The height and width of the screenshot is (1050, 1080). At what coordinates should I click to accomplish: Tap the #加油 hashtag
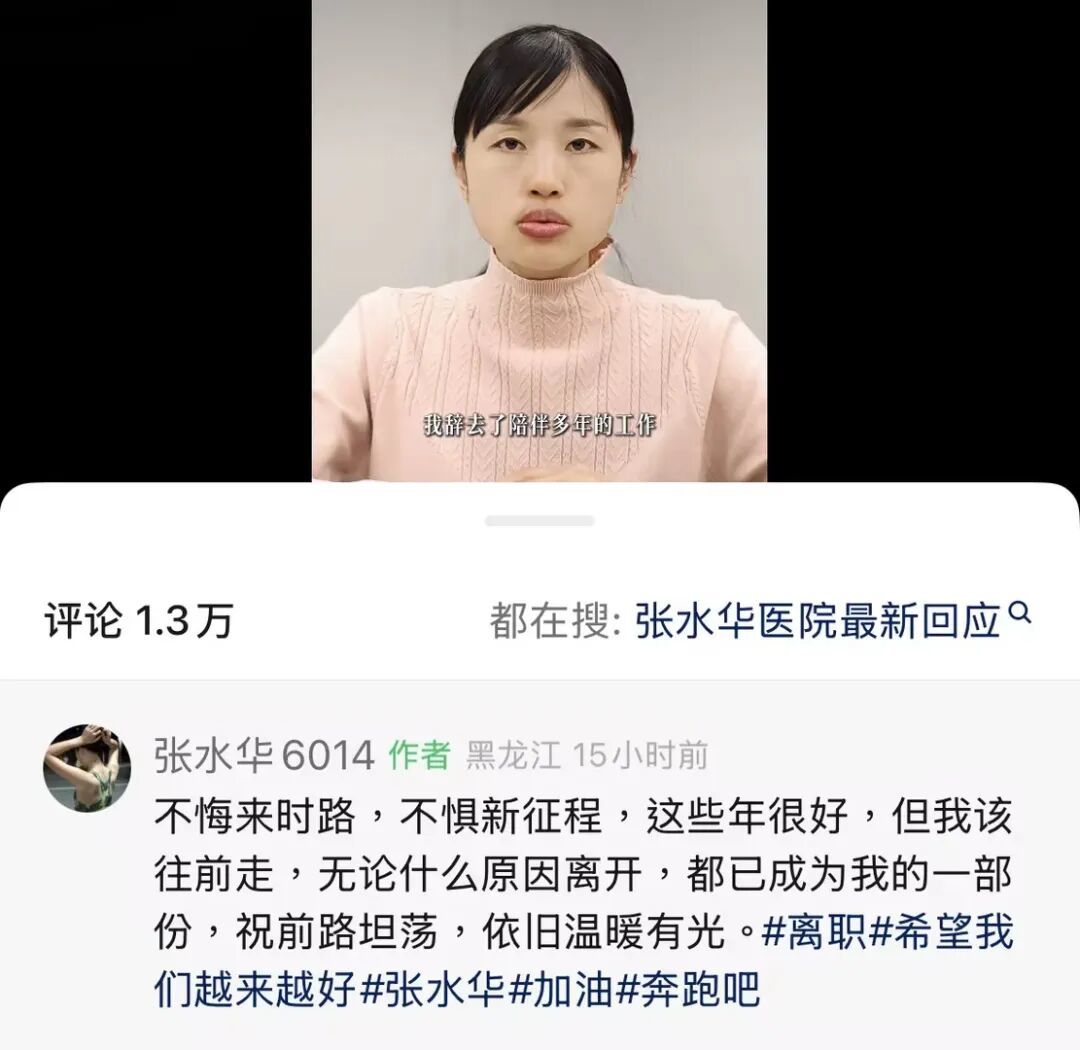tap(561, 990)
